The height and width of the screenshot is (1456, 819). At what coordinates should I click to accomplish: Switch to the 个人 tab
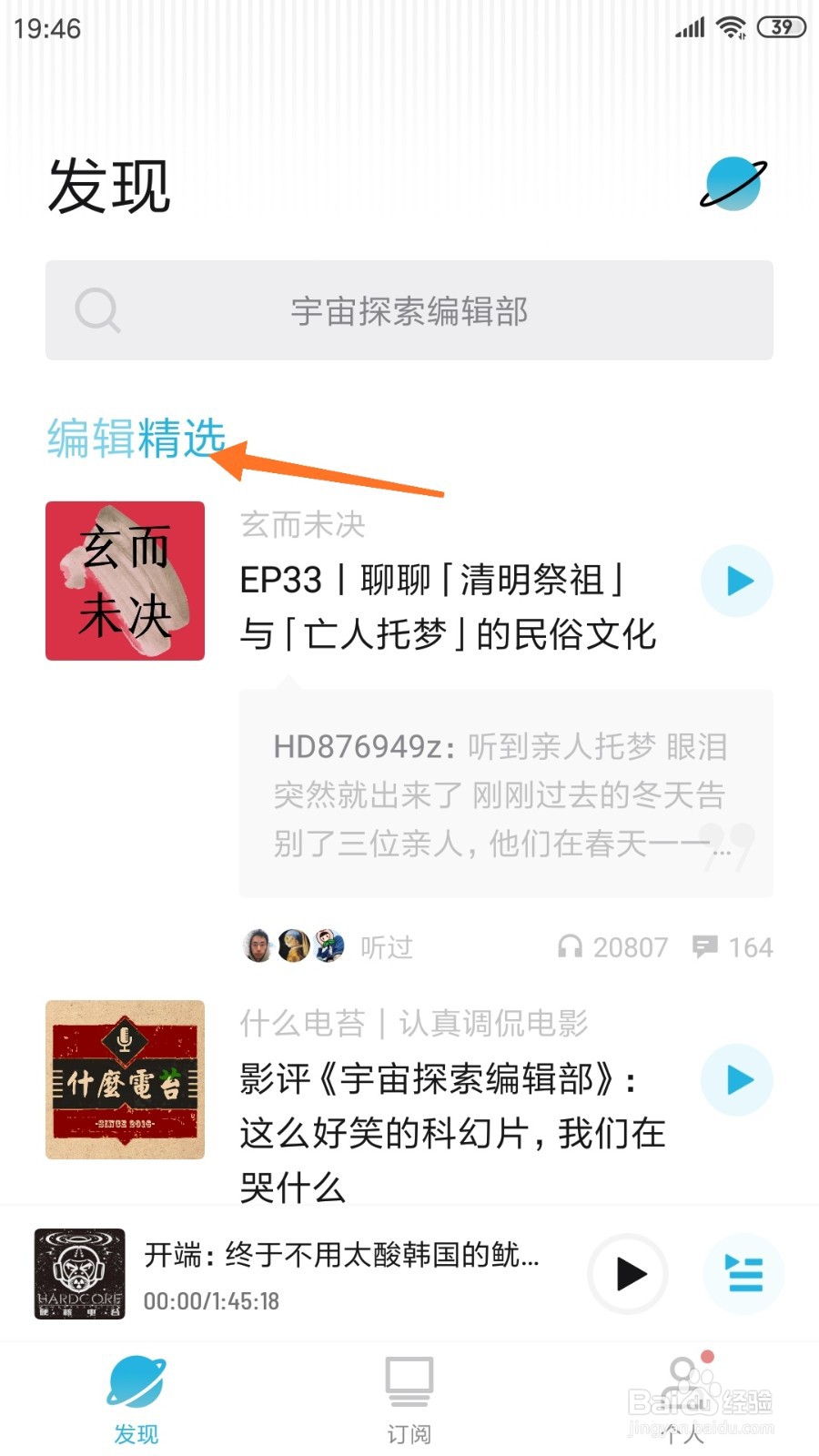click(682, 1400)
